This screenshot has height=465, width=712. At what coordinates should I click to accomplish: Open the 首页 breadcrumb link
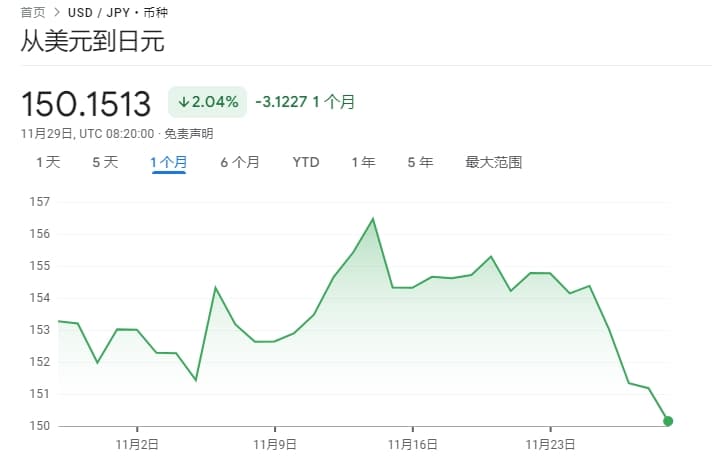coord(32,13)
